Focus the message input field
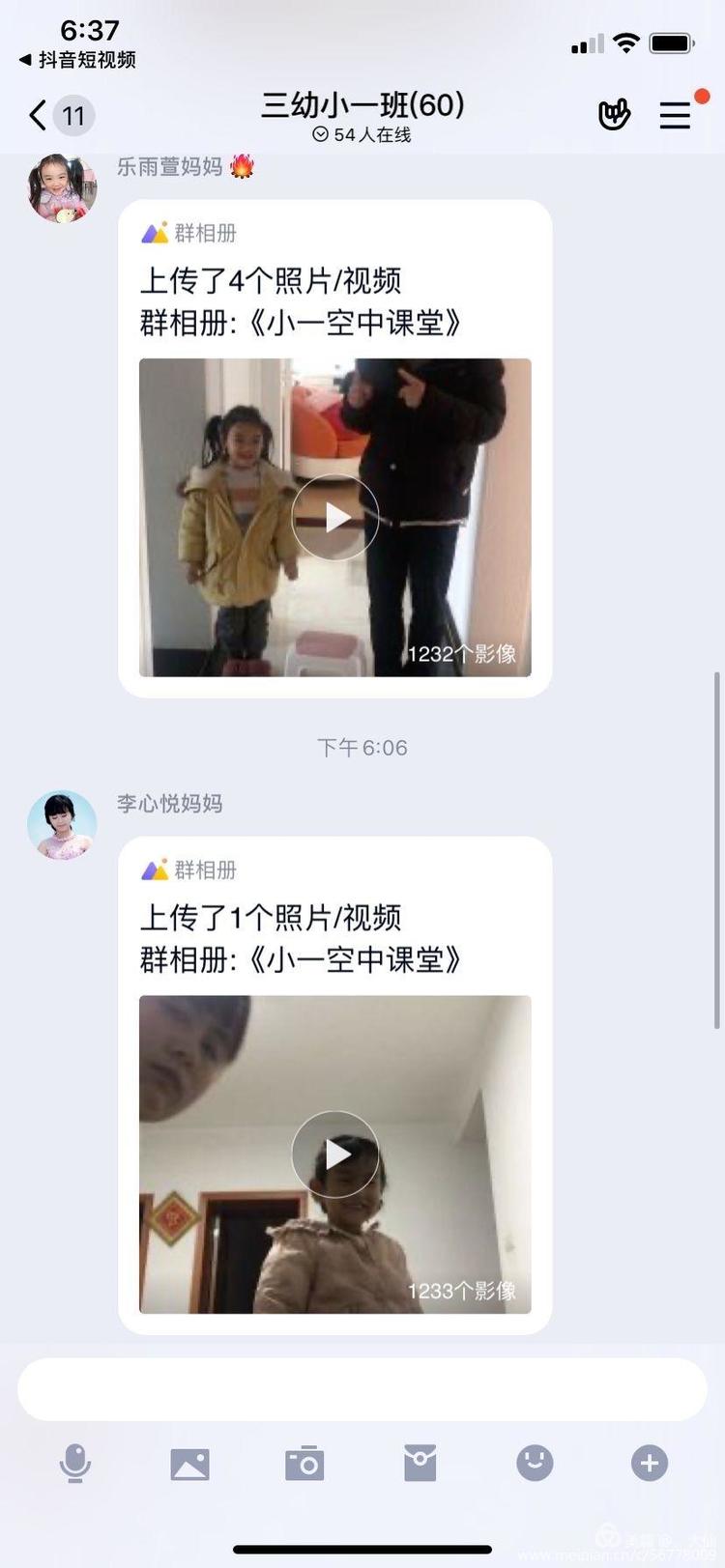The image size is (725, 1568). pos(362,1389)
